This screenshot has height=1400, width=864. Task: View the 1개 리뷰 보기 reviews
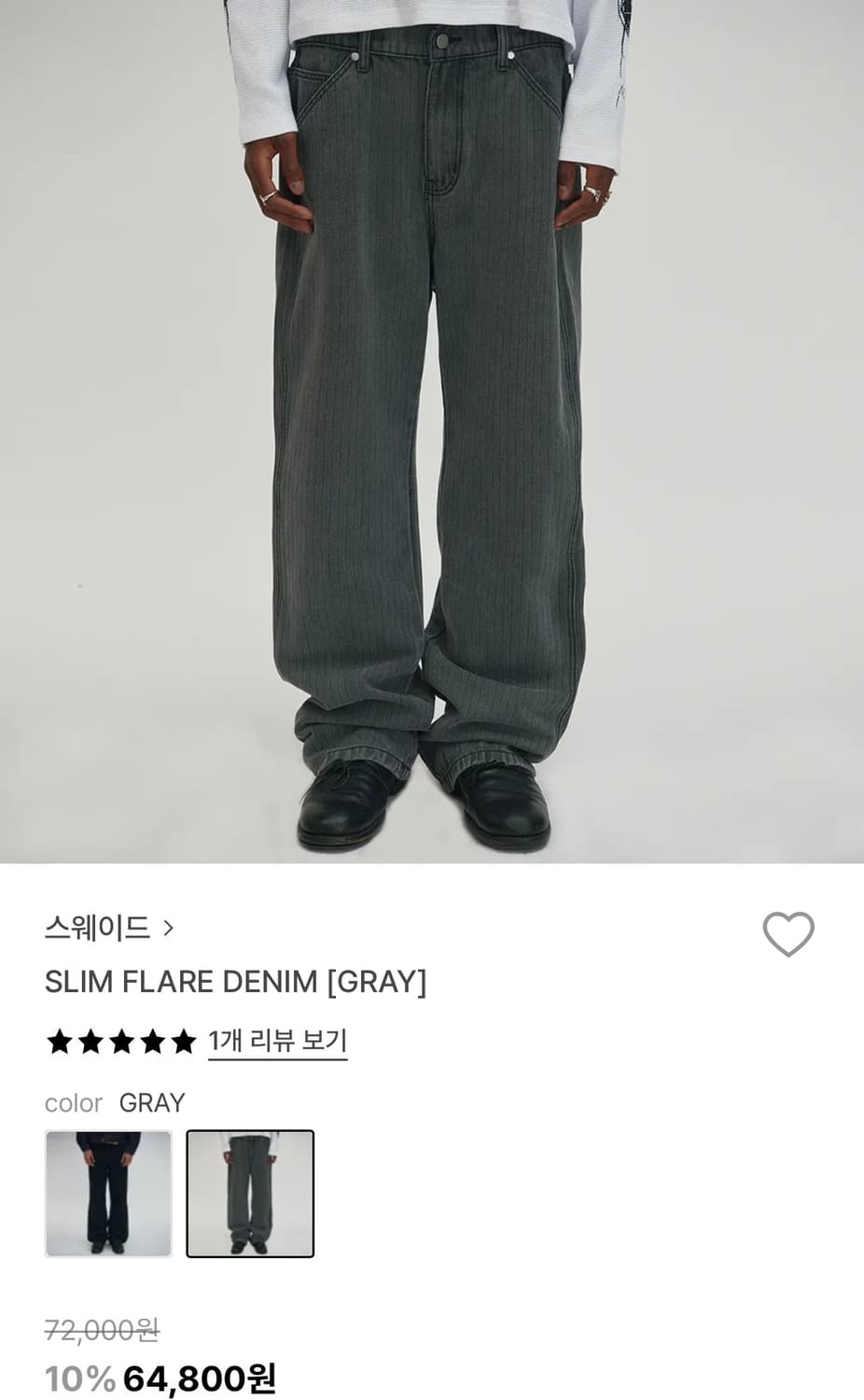pos(277,1043)
